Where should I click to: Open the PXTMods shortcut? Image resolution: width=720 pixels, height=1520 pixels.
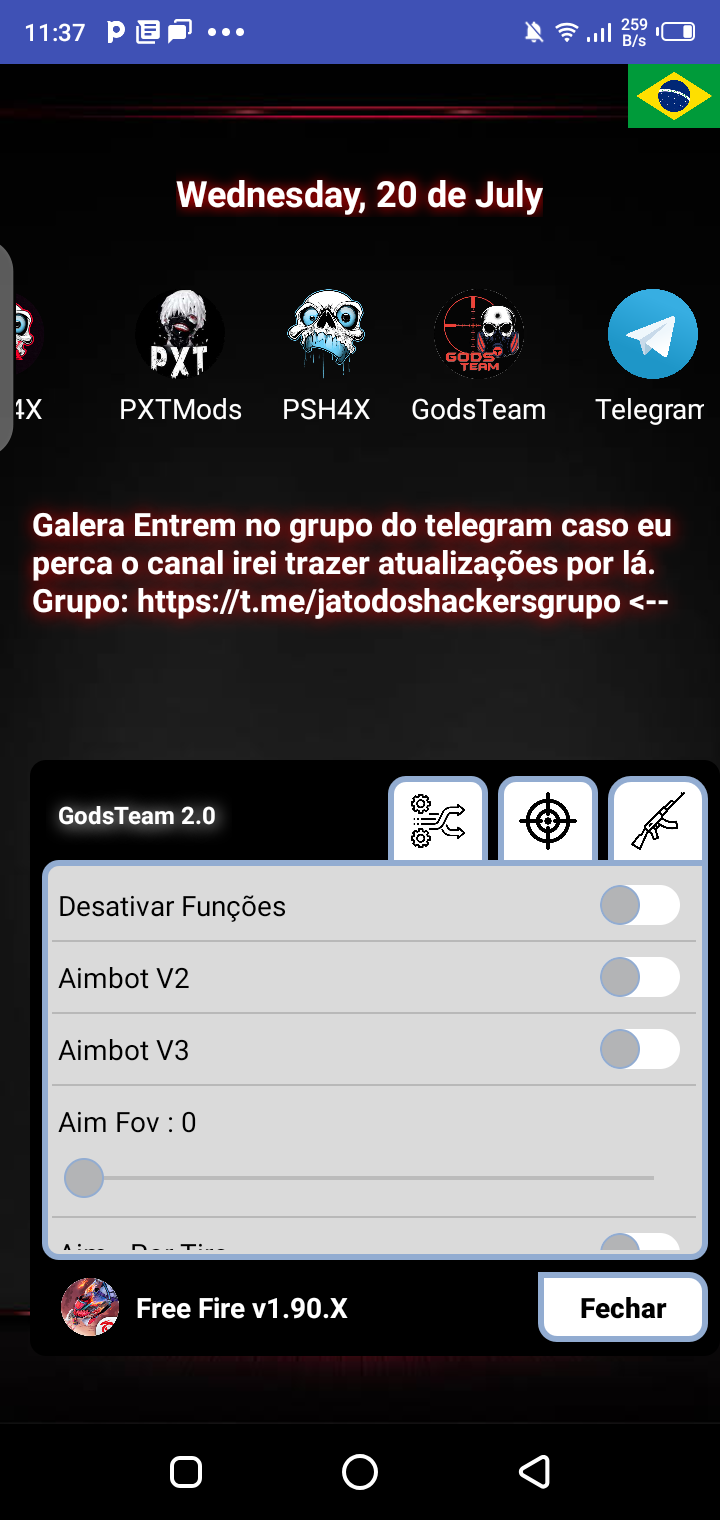180,336
